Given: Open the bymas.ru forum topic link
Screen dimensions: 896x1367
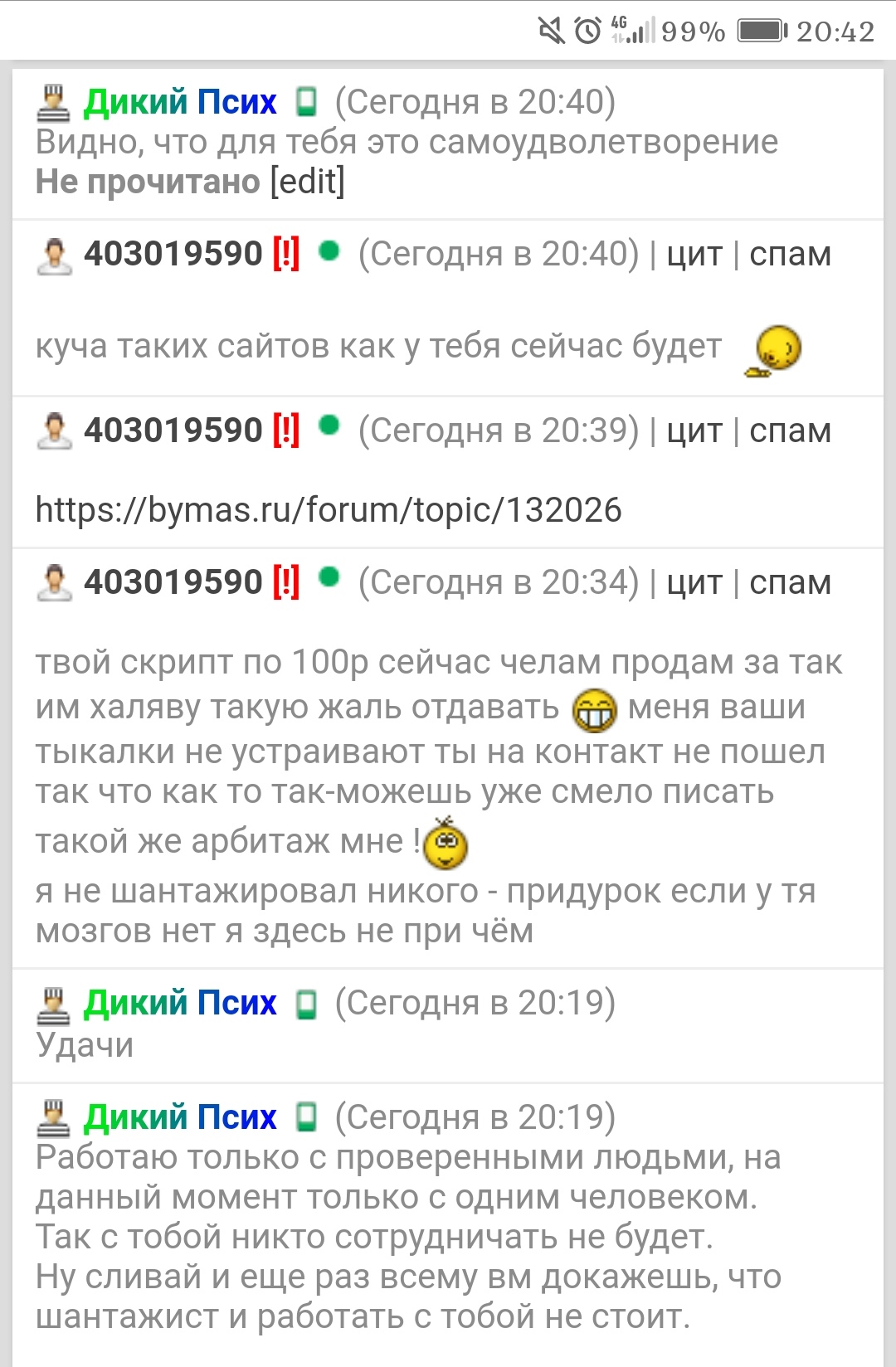Looking at the screenshot, I should pyautogui.click(x=329, y=510).
